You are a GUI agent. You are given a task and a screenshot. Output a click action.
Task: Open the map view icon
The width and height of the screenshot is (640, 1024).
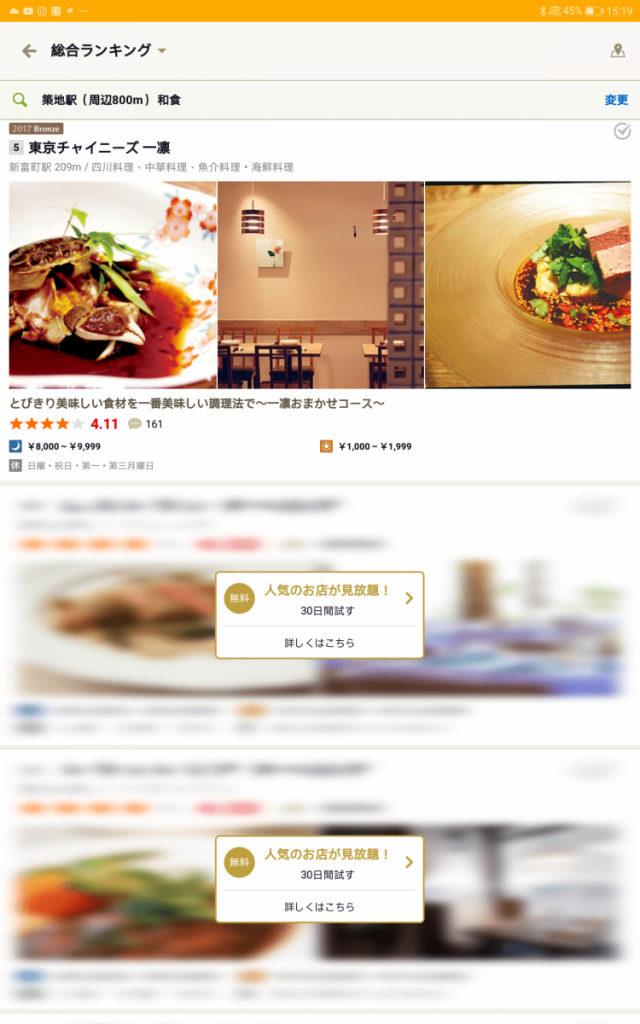pyautogui.click(x=617, y=51)
